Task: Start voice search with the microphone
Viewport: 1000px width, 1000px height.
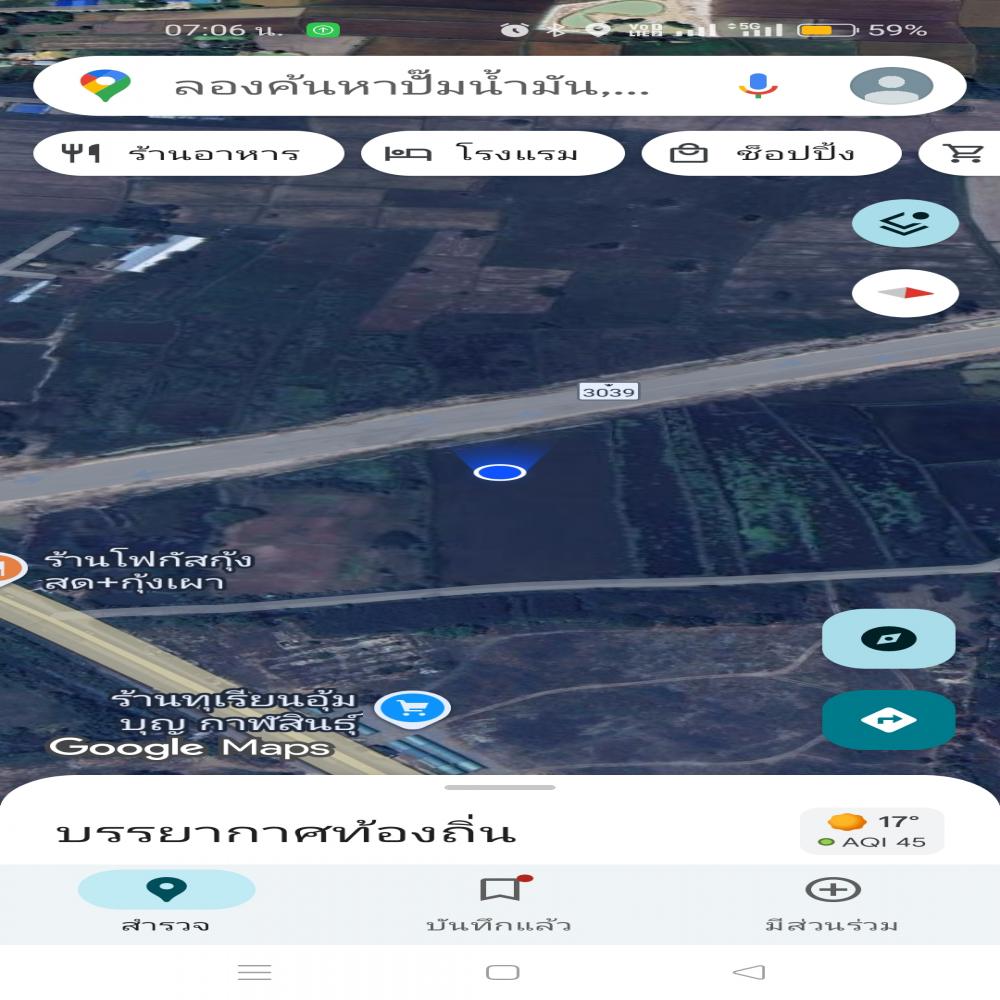Action: 758,86
